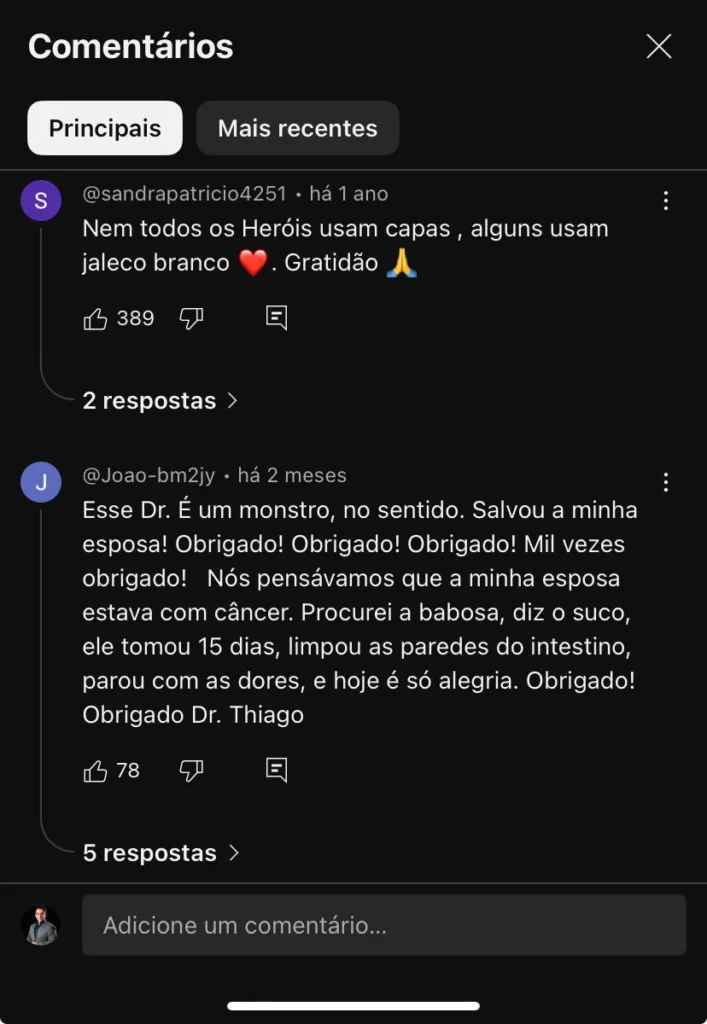The image size is (707, 1024).
Task: Close the Comentários panel
Action: click(x=658, y=46)
